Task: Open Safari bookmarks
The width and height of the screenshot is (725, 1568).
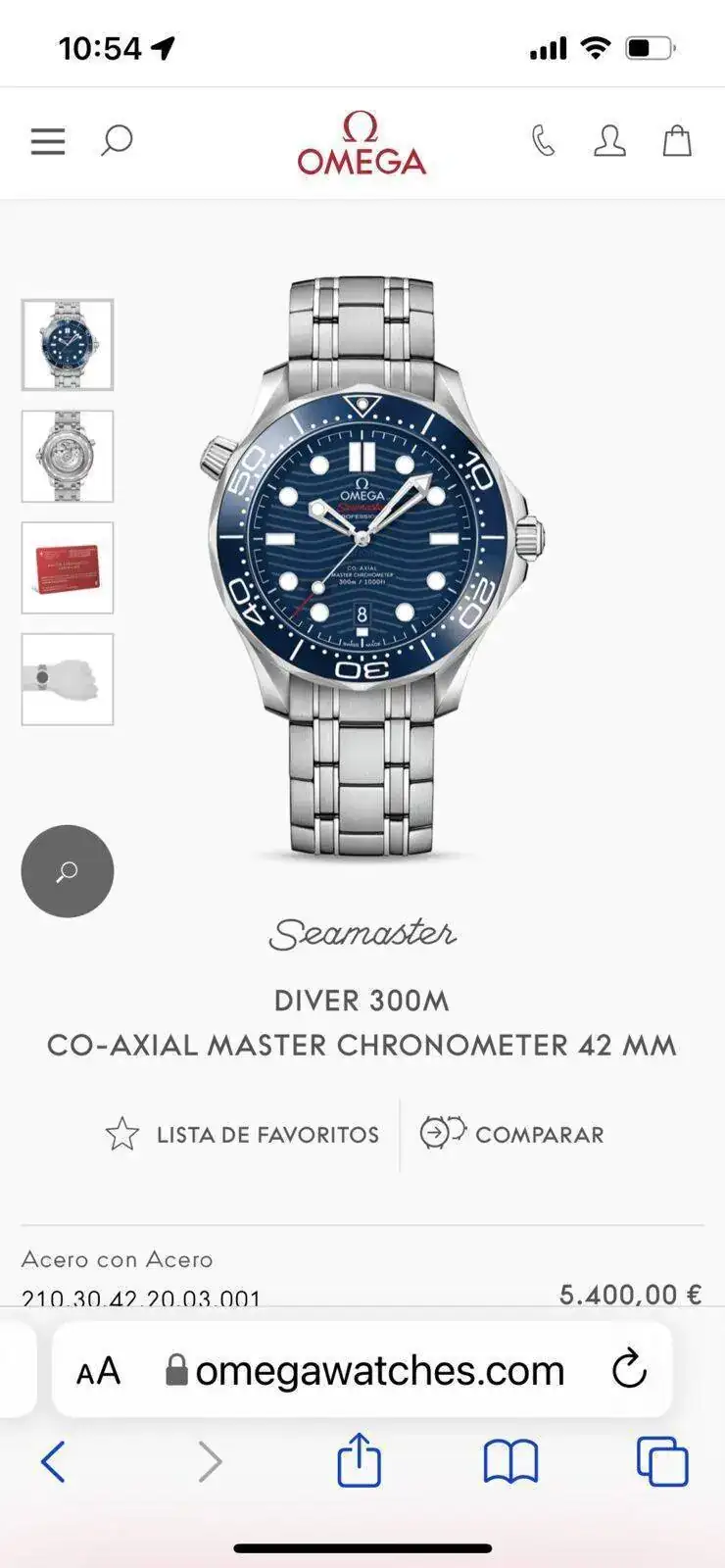Action: point(510,1462)
